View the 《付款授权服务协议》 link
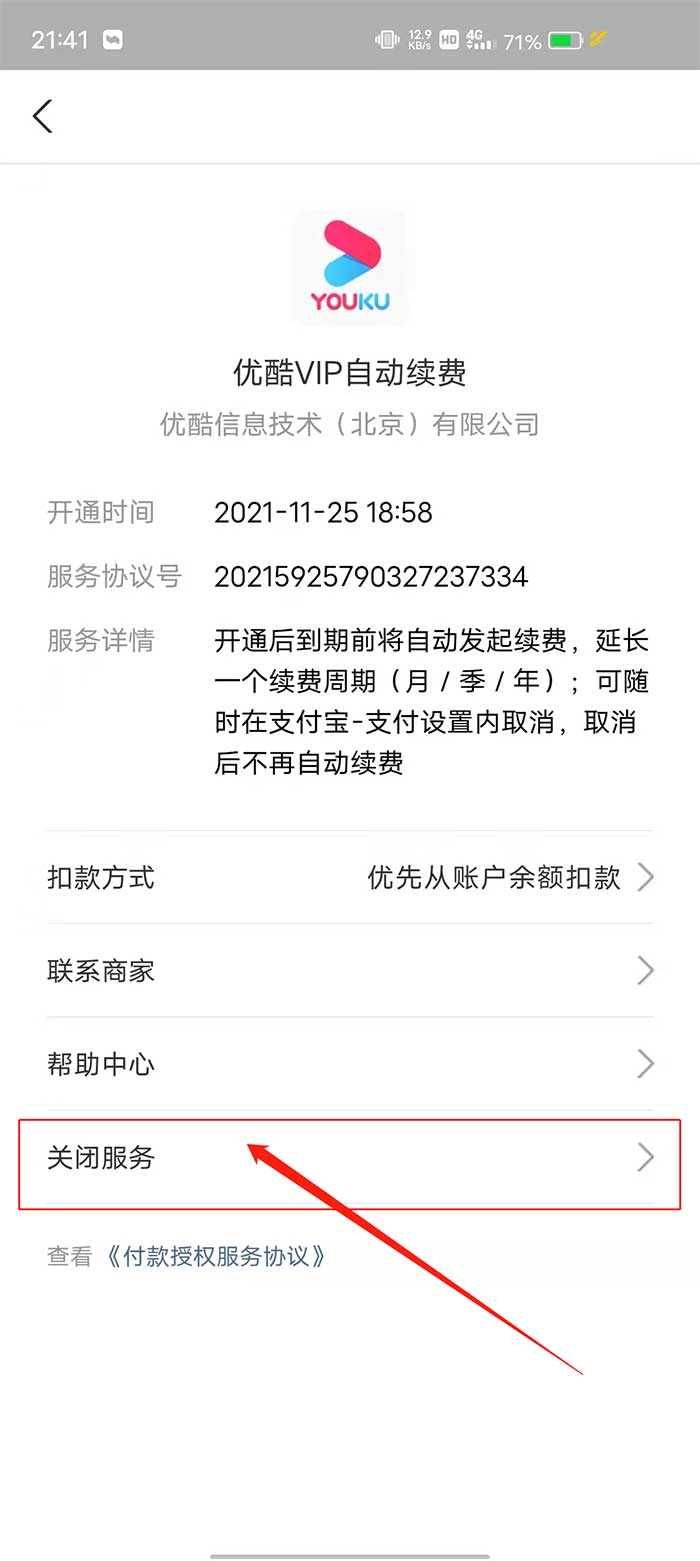Image resolution: width=700 pixels, height=1561 pixels. click(216, 1256)
